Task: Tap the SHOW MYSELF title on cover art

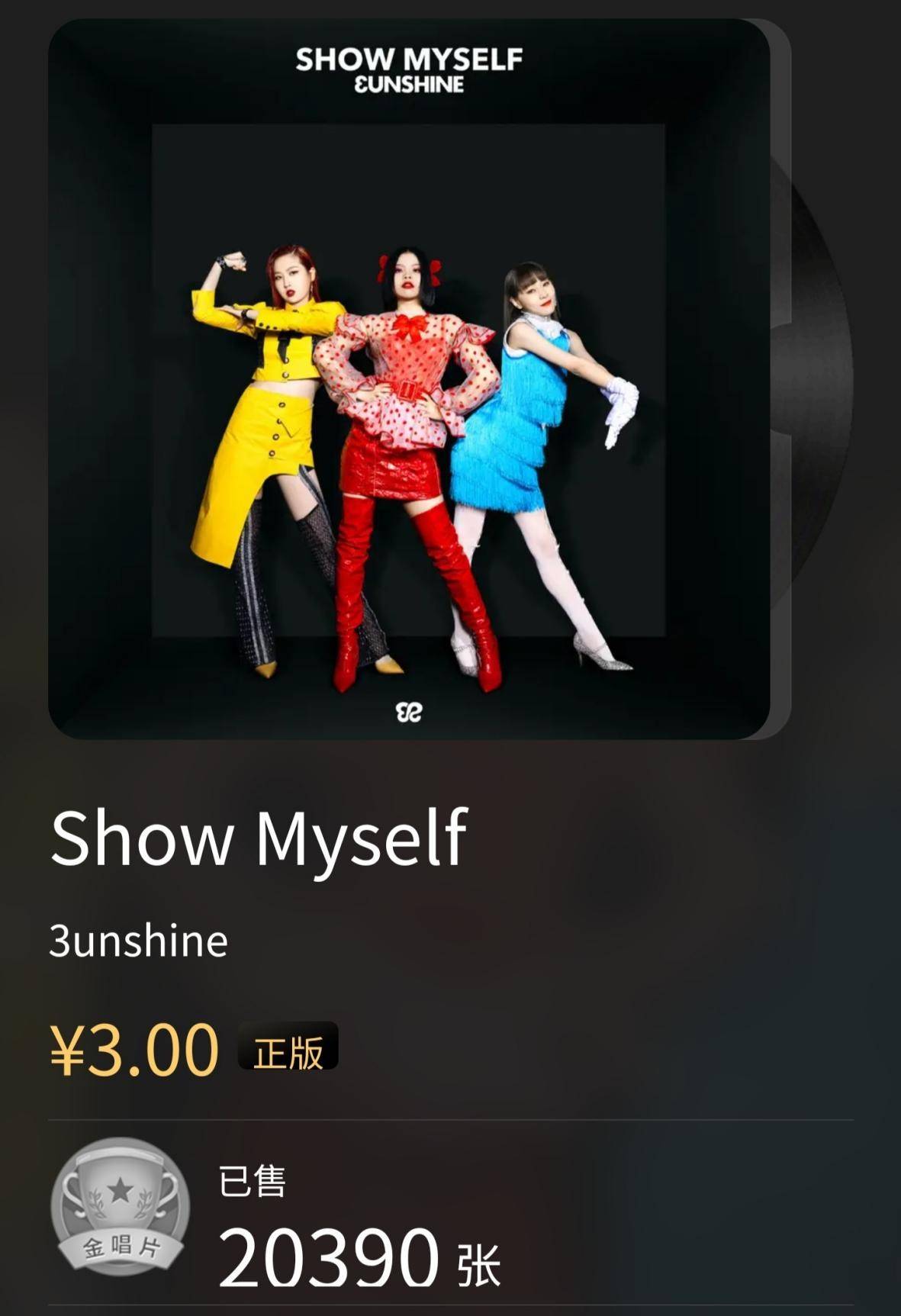Action: coord(410,57)
